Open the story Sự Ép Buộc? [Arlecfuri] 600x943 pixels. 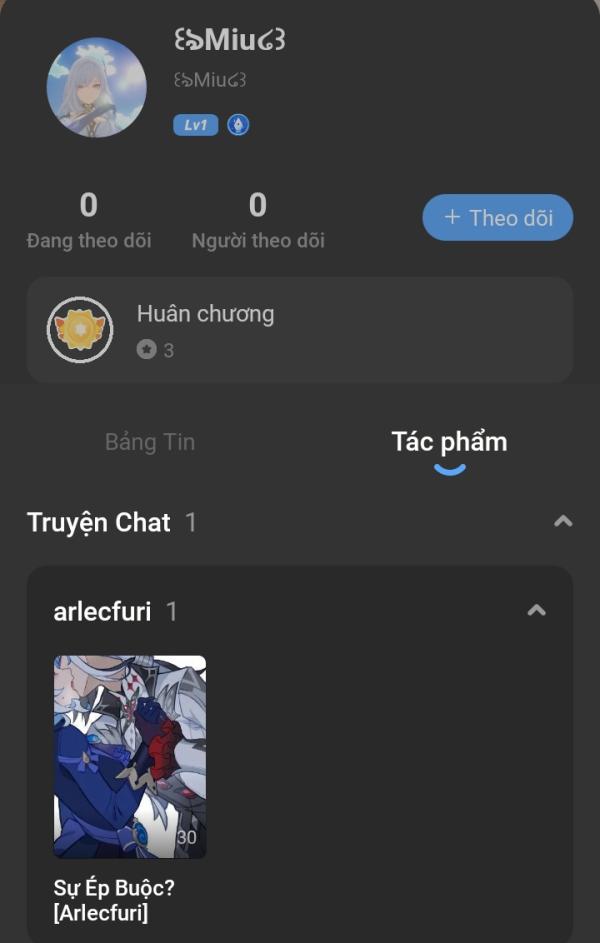[x=130, y=757]
